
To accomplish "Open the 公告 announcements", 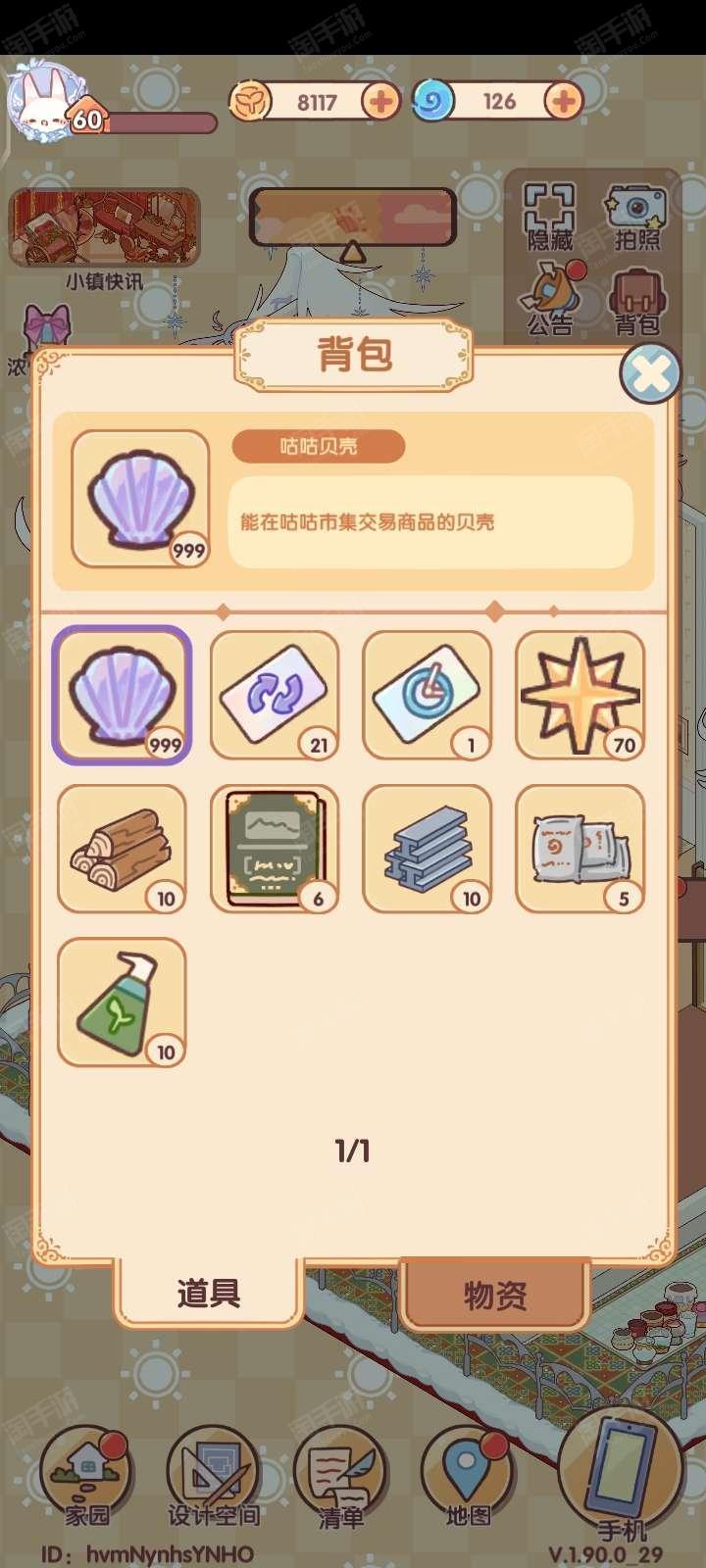I will pyautogui.click(x=551, y=300).
